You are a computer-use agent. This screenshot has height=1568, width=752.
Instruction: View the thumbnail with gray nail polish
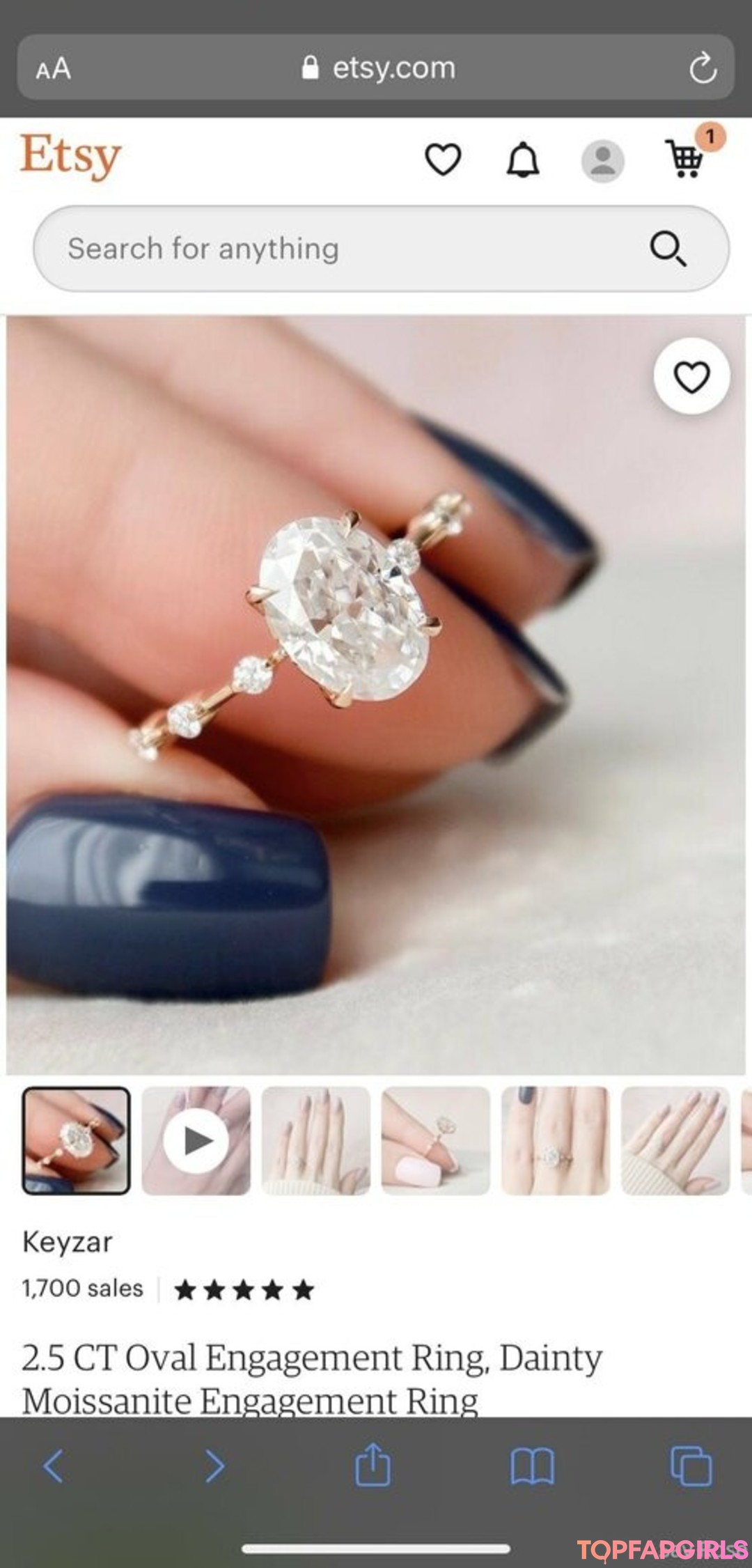[x=555, y=1141]
